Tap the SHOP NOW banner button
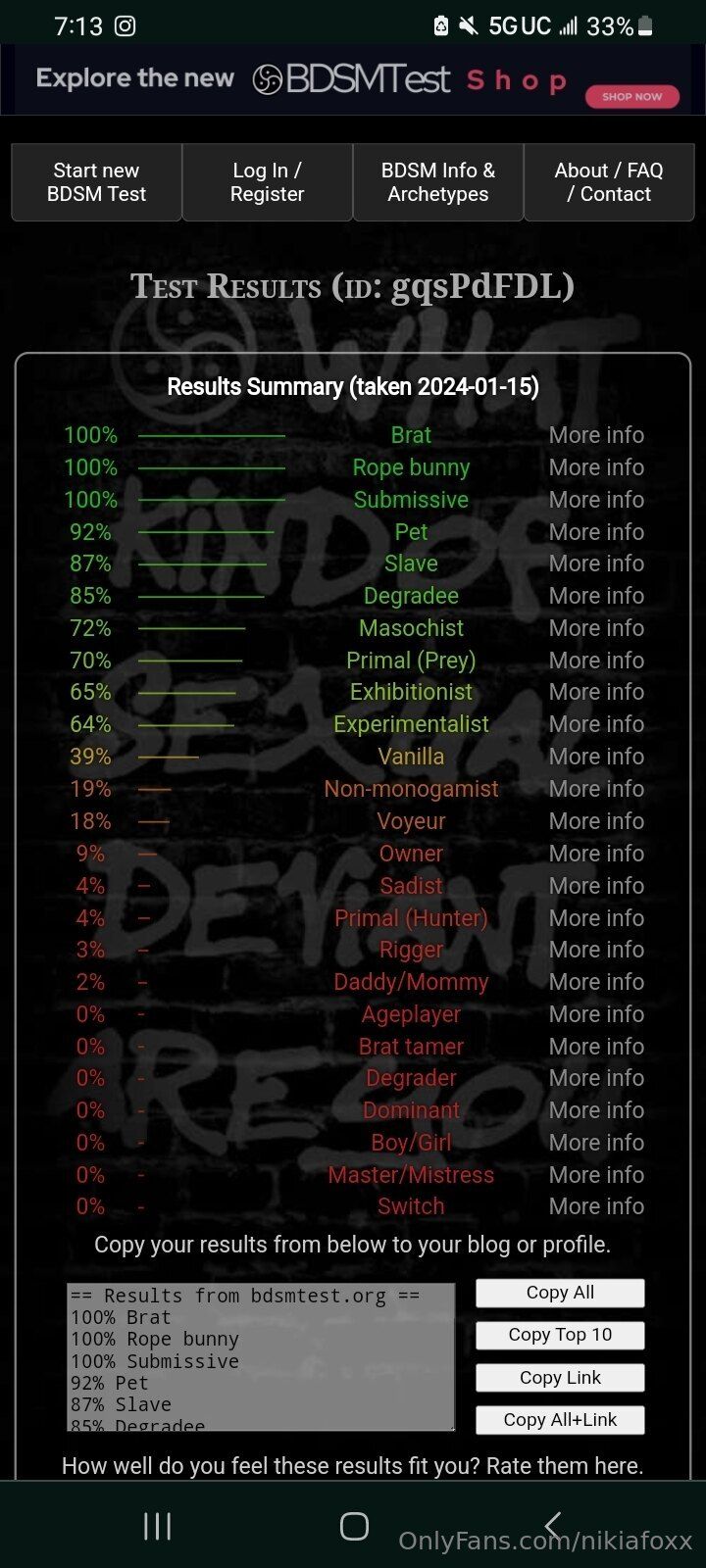The image size is (706, 1568). [x=631, y=96]
